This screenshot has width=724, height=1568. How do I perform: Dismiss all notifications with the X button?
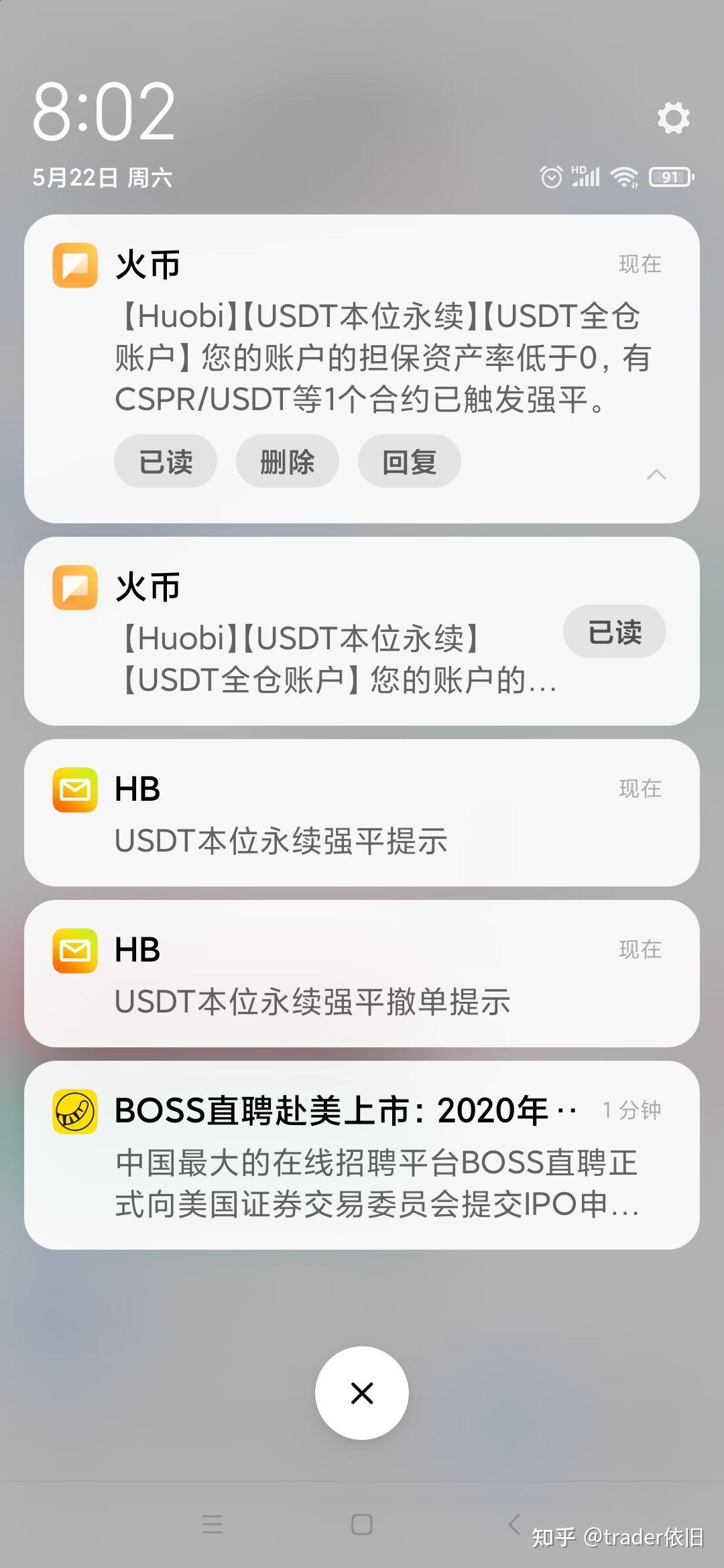click(362, 1392)
